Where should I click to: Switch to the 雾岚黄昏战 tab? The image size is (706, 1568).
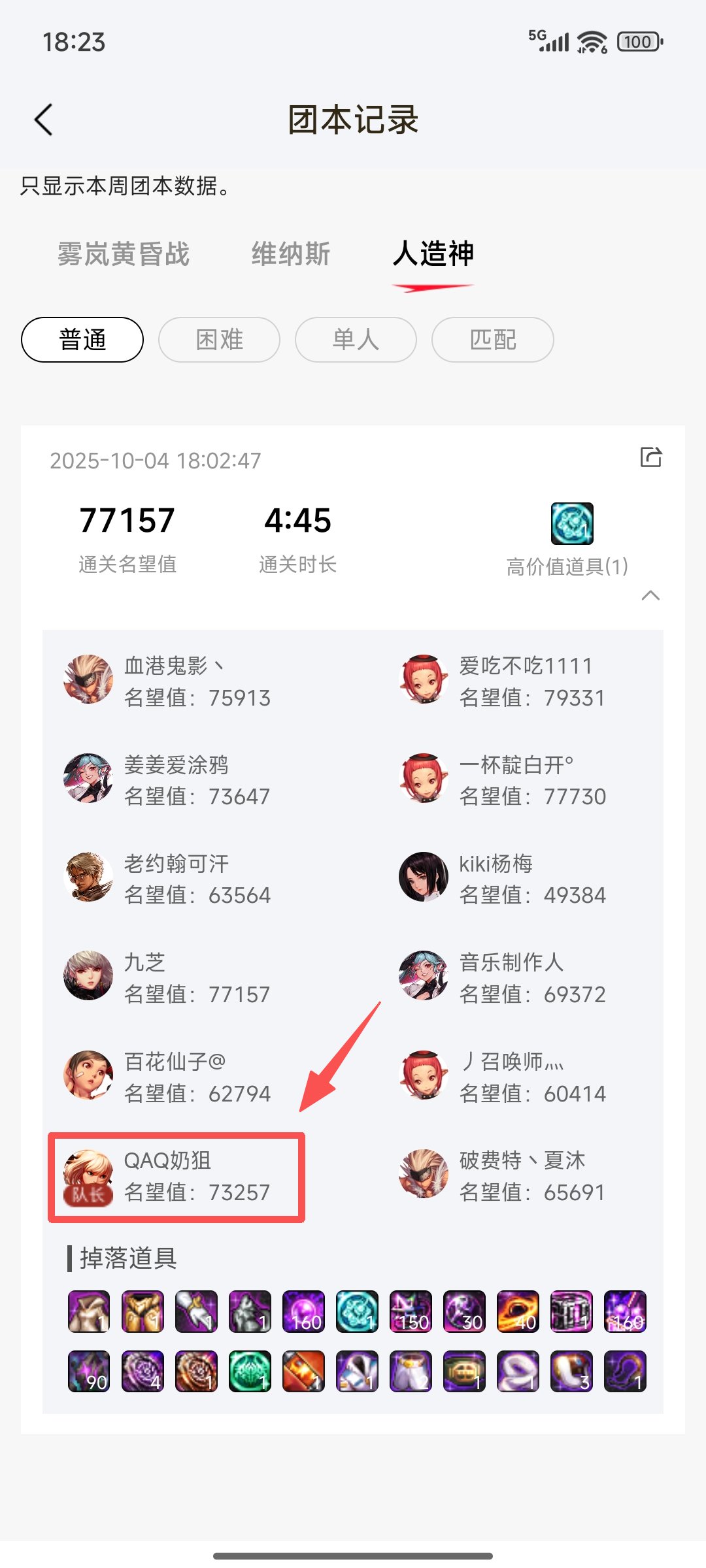click(124, 254)
